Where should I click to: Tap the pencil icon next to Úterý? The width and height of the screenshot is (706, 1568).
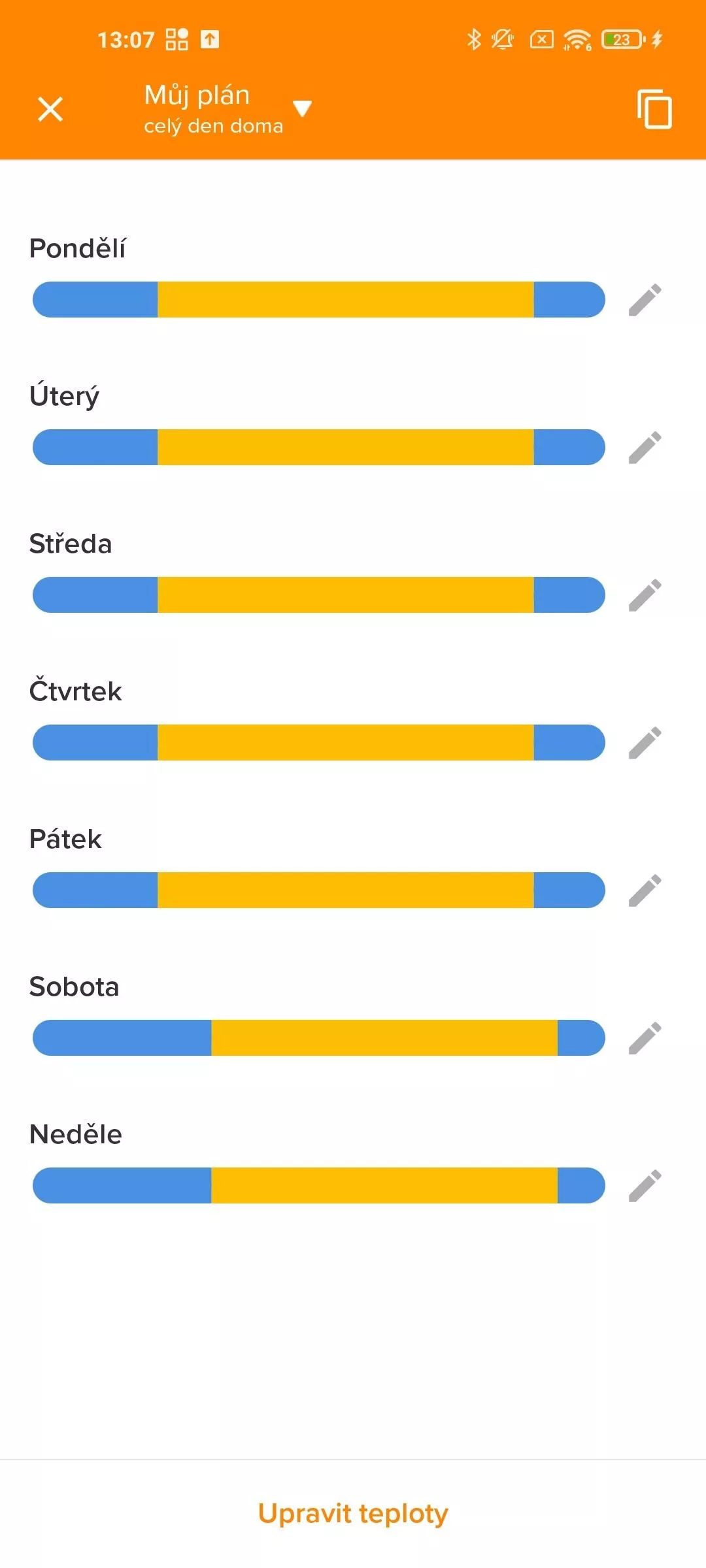click(x=645, y=448)
